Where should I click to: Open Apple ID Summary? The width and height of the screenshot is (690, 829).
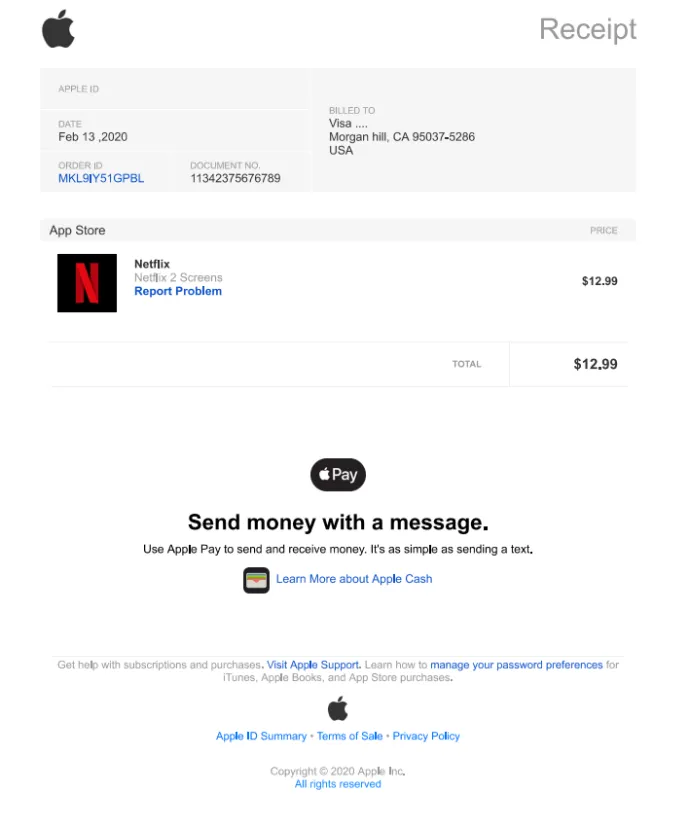(x=261, y=736)
